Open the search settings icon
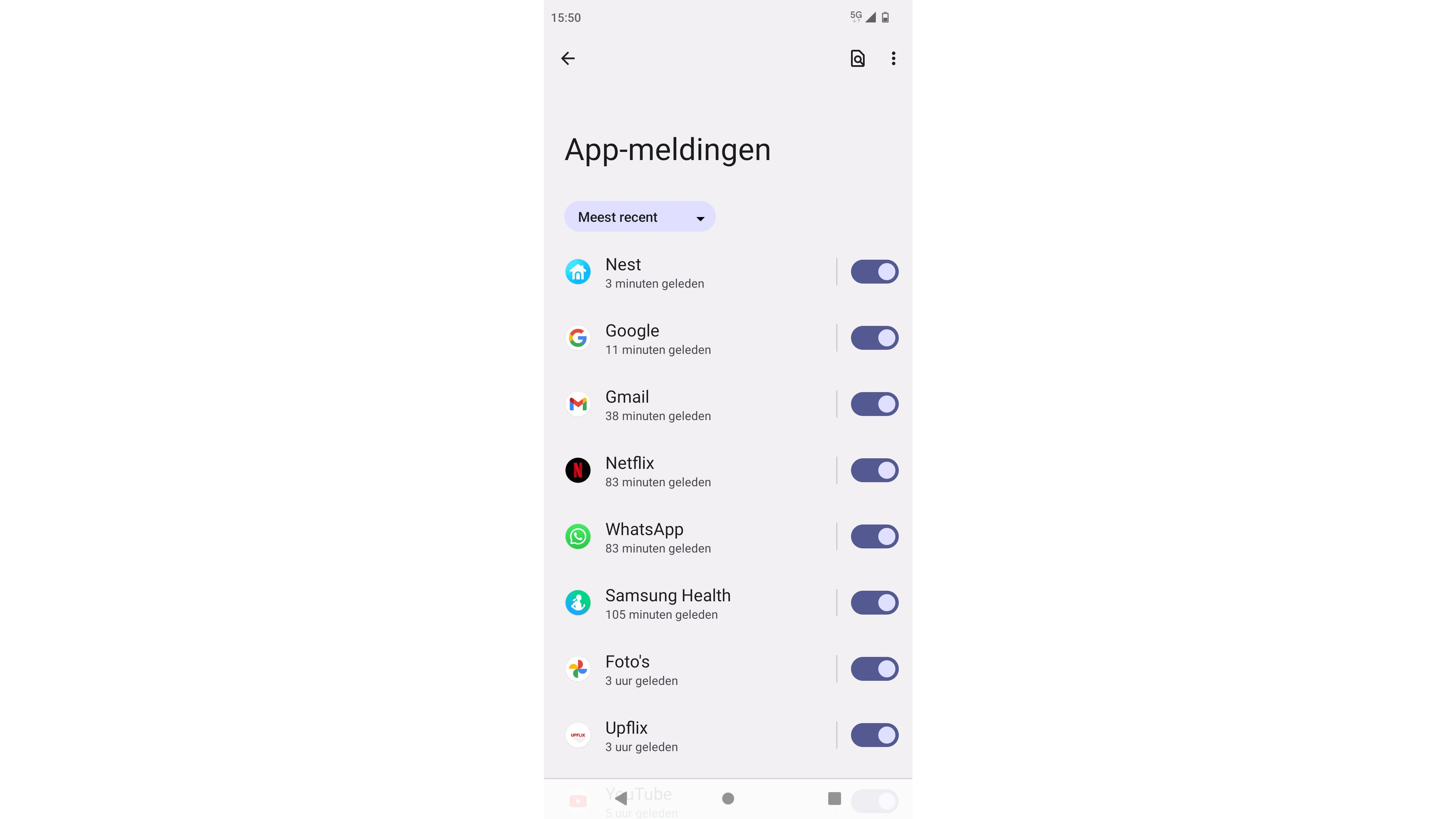 coord(857,58)
